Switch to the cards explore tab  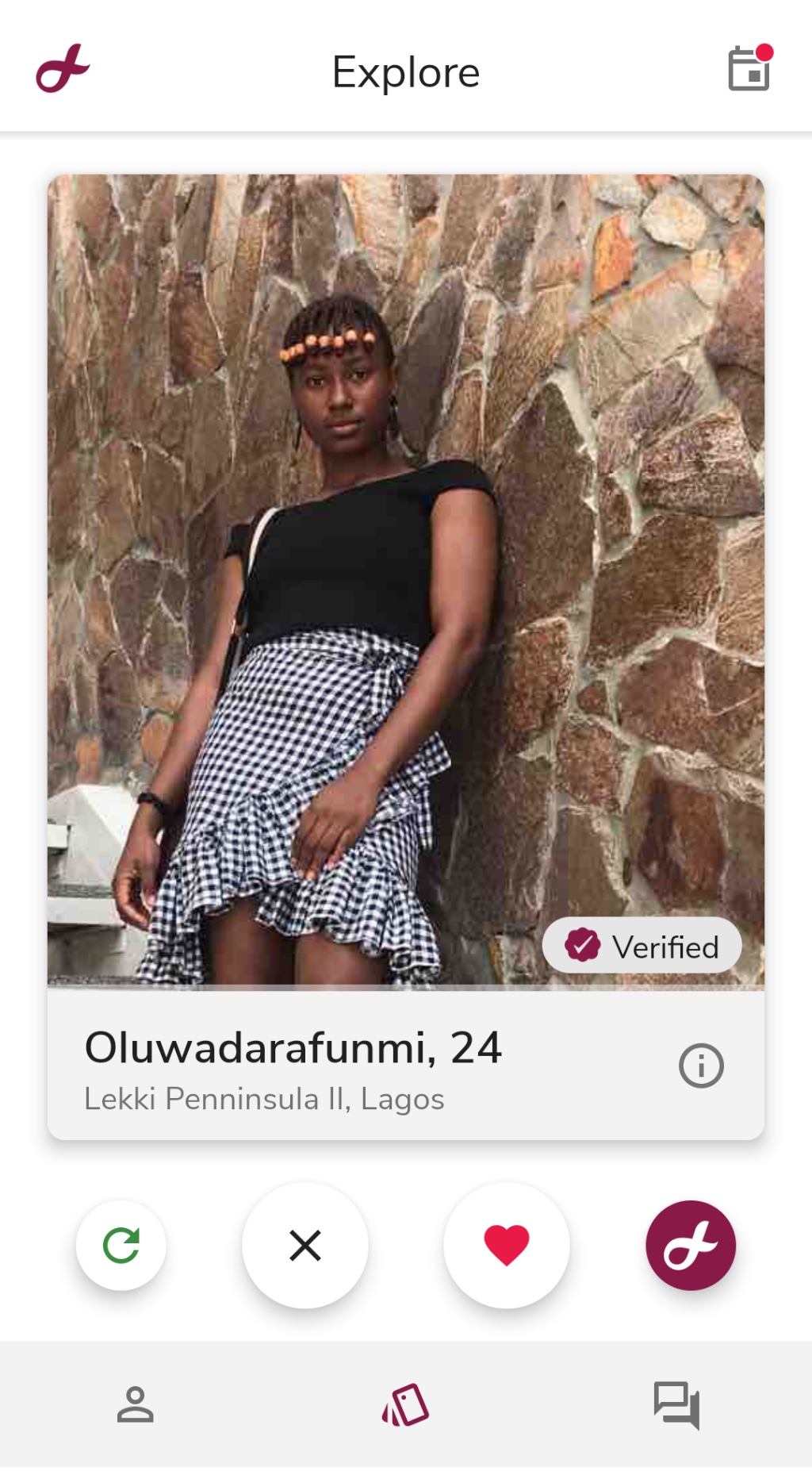click(x=405, y=1405)
